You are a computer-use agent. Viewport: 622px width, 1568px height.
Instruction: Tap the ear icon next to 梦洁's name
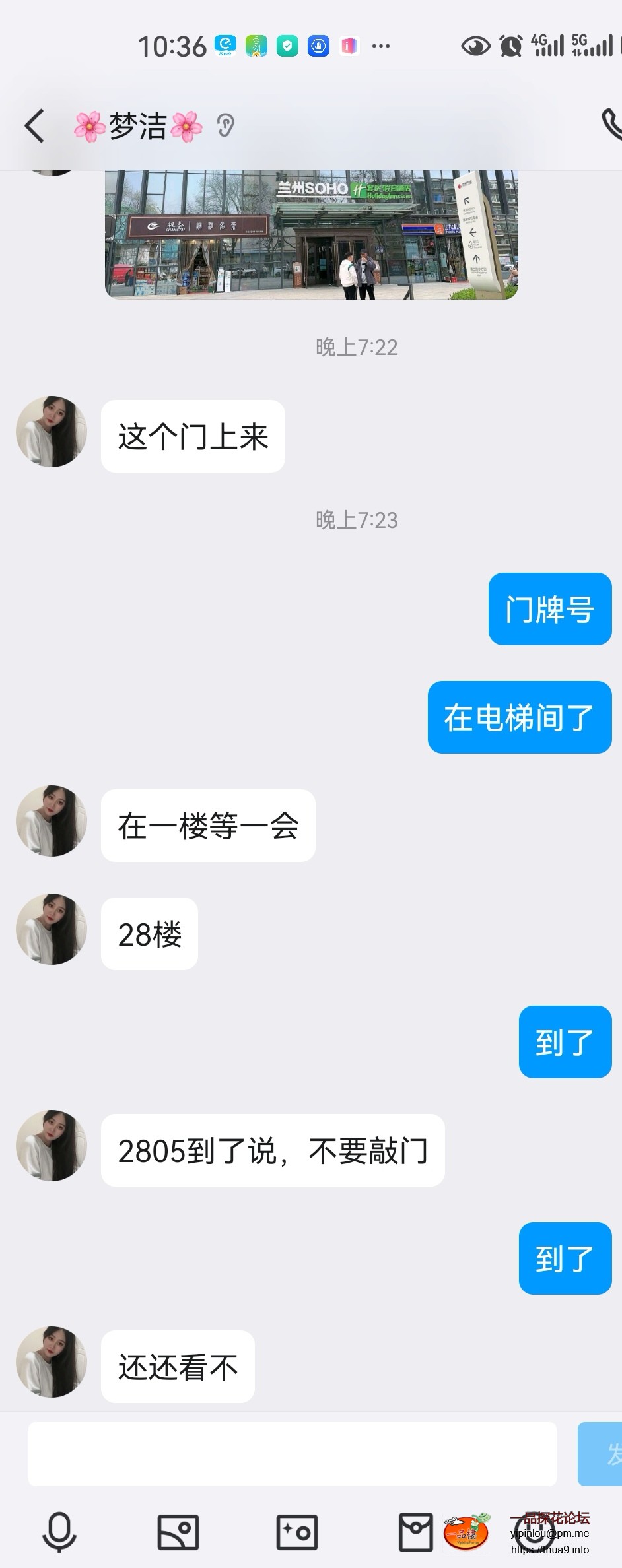[226, 125]
